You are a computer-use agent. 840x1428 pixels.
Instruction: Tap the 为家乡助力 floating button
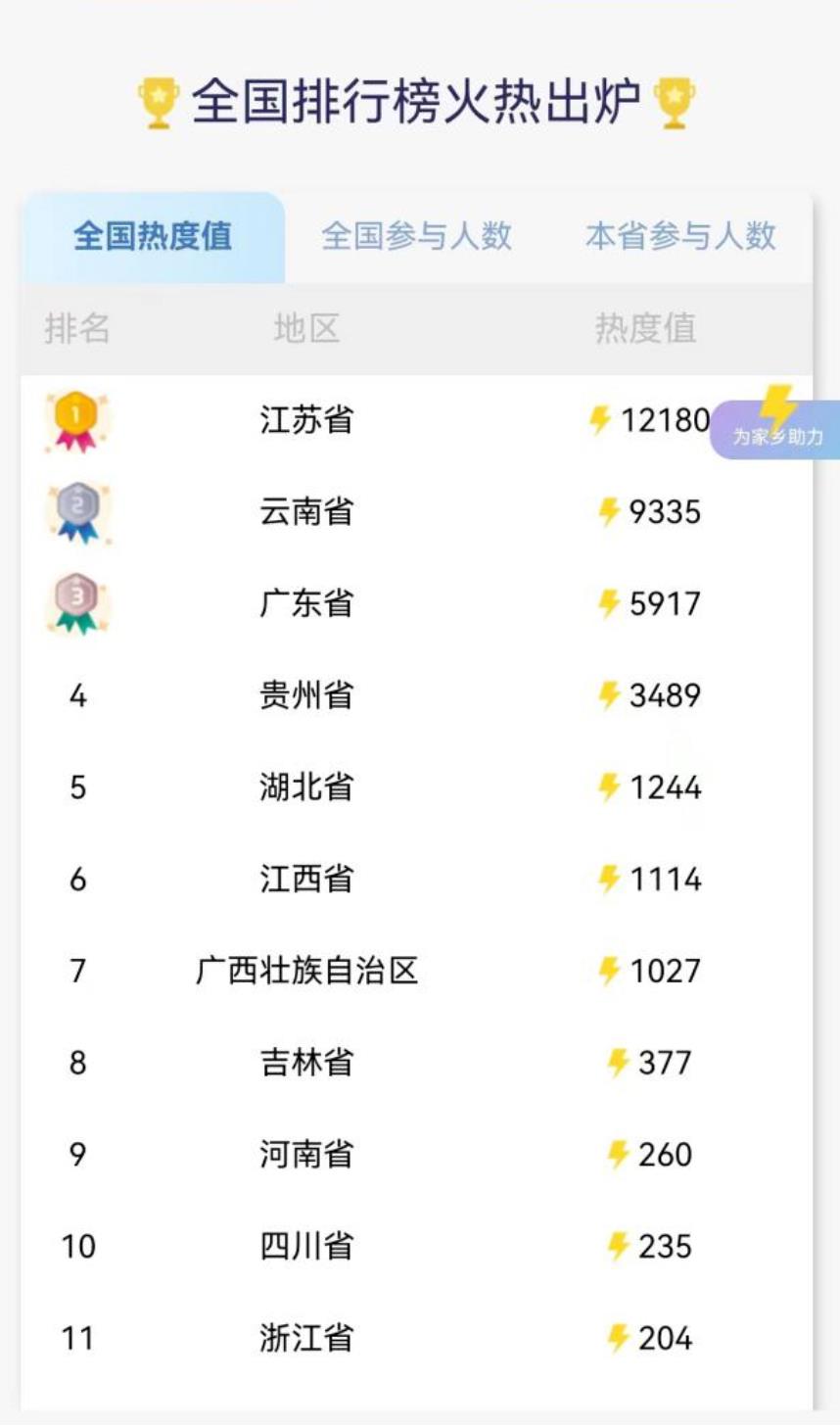point(777,429)
